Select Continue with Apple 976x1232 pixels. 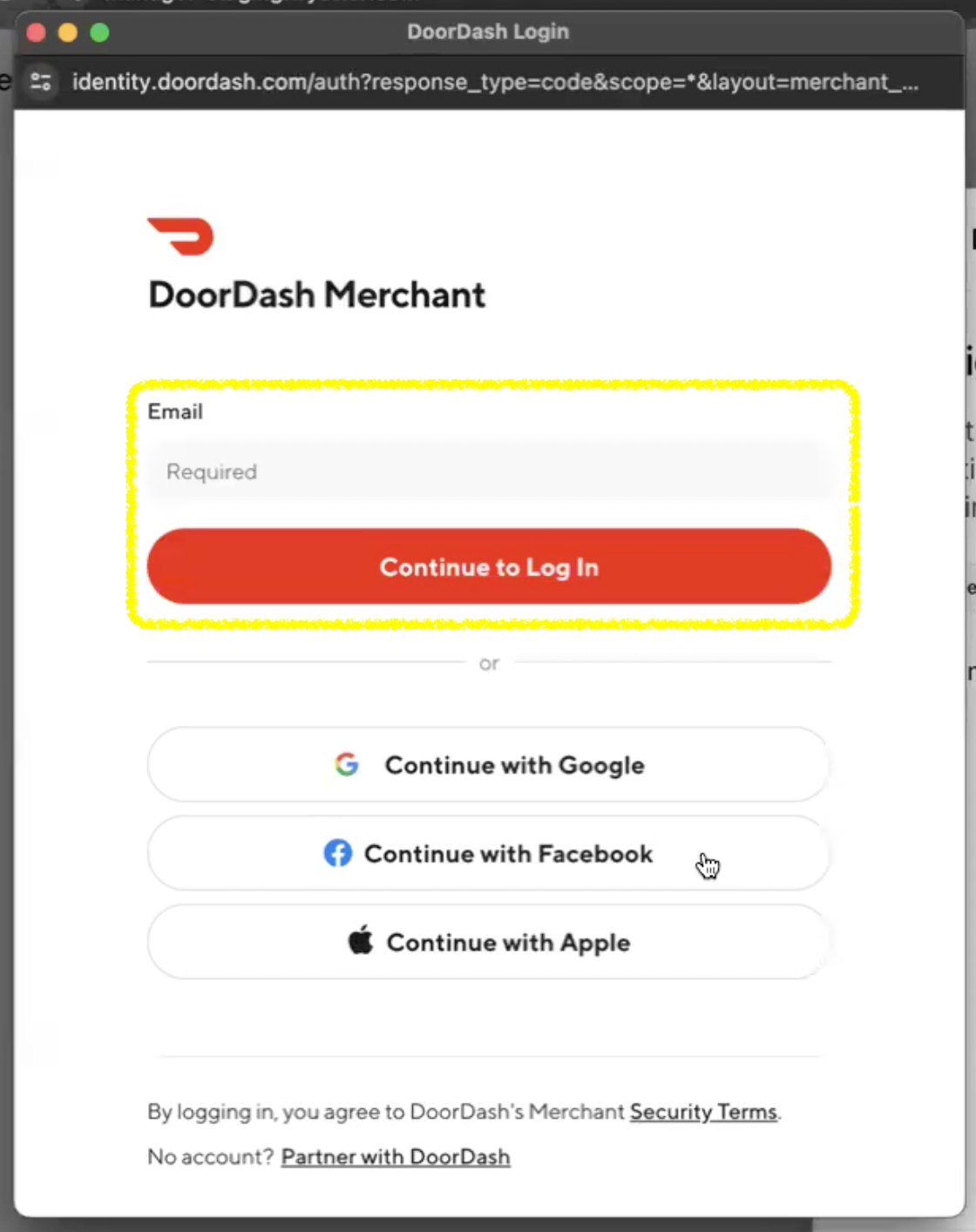(x=488, y=943)
